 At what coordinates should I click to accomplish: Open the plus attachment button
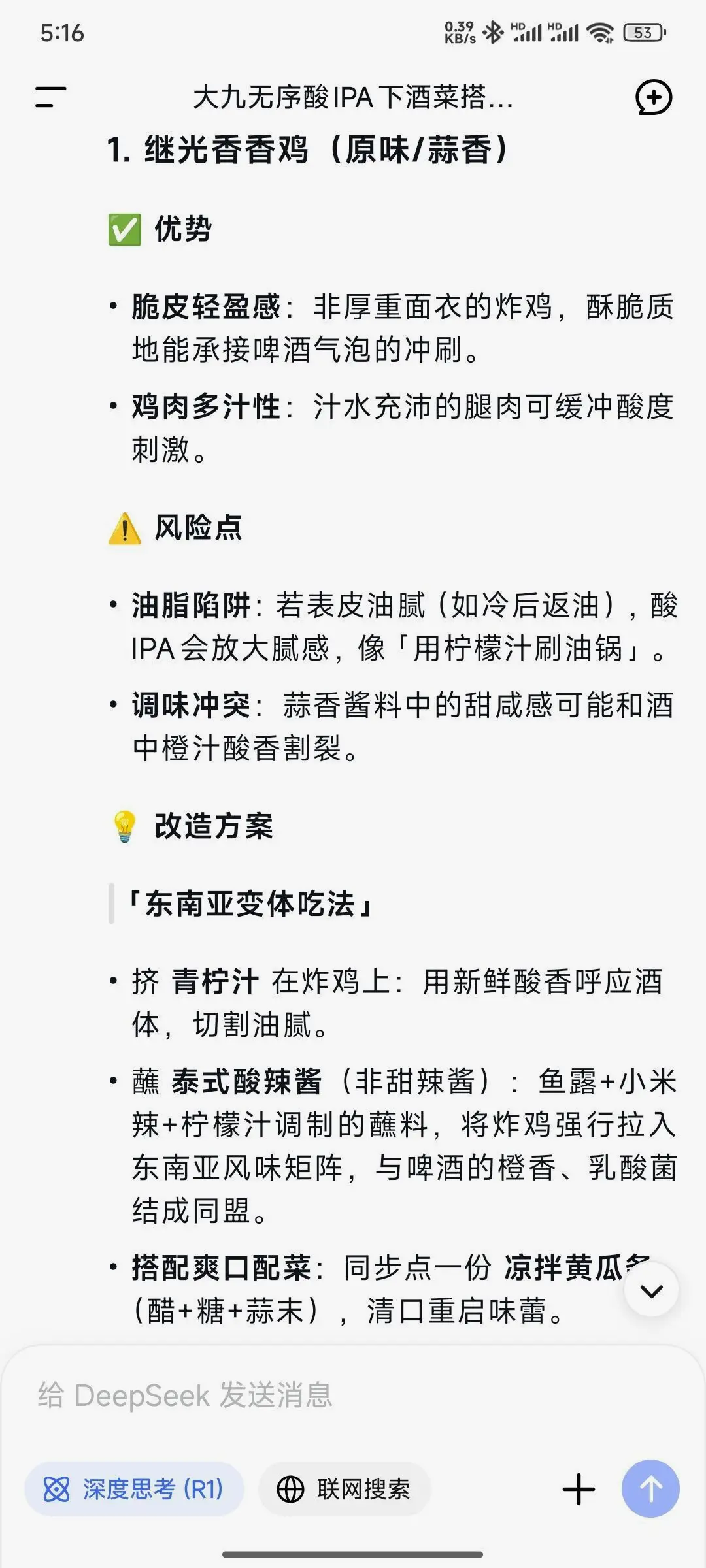coord(579,1490)
